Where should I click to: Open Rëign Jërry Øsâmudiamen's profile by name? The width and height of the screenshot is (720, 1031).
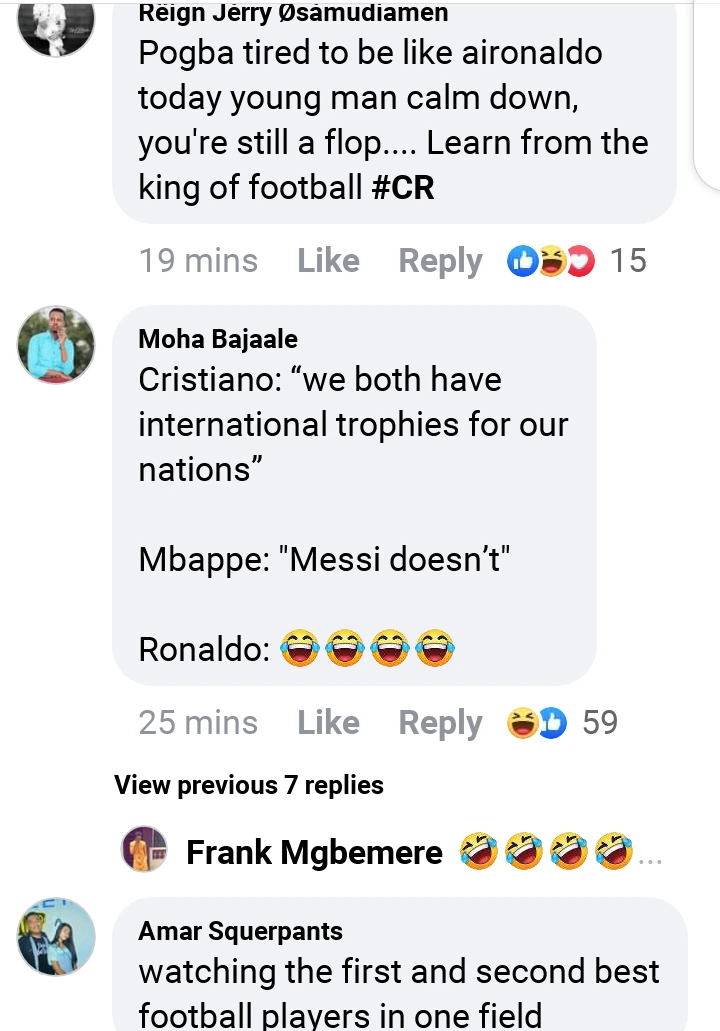point(293,13)
